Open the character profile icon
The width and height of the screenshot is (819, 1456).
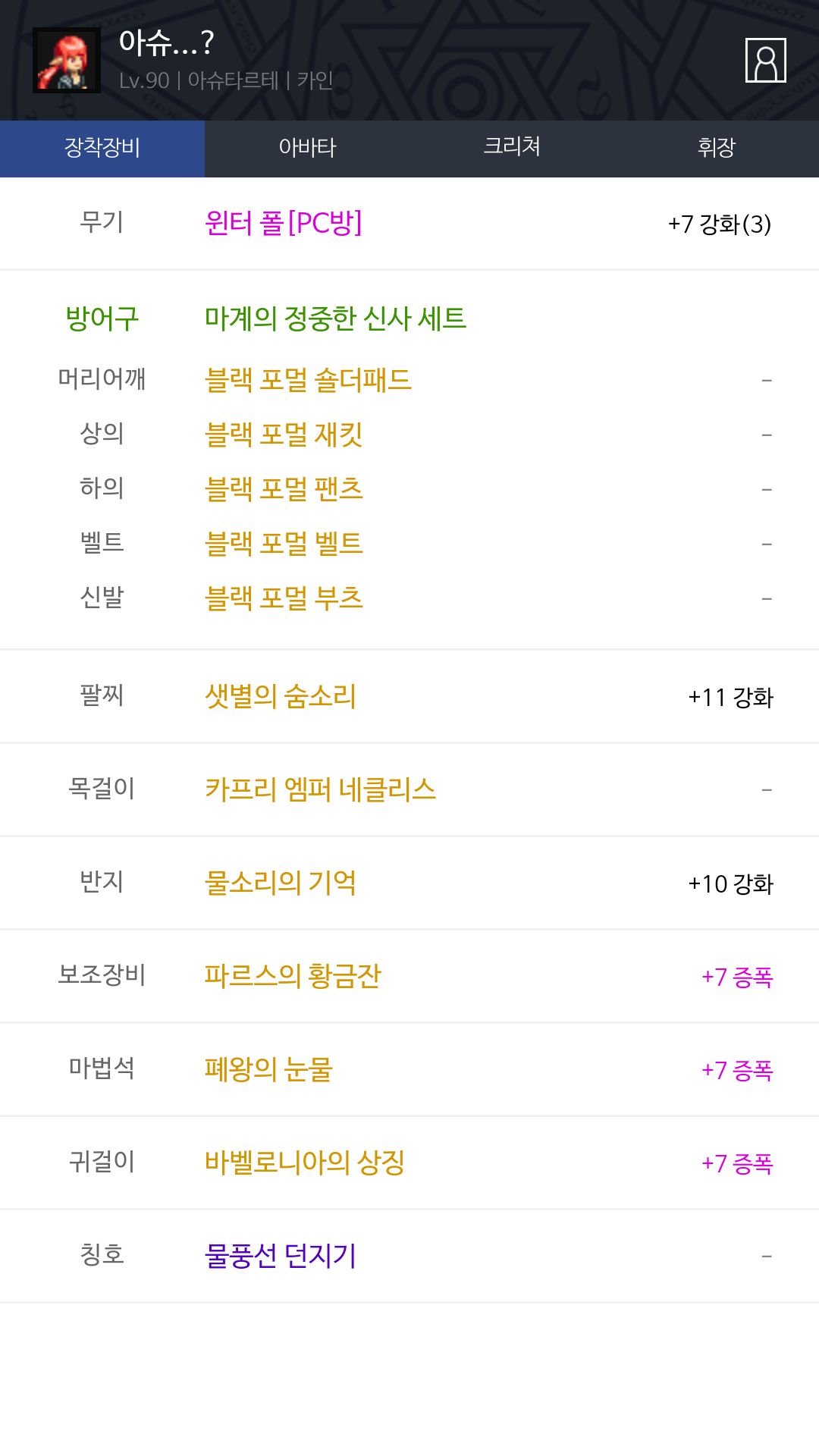pos(765,60)
